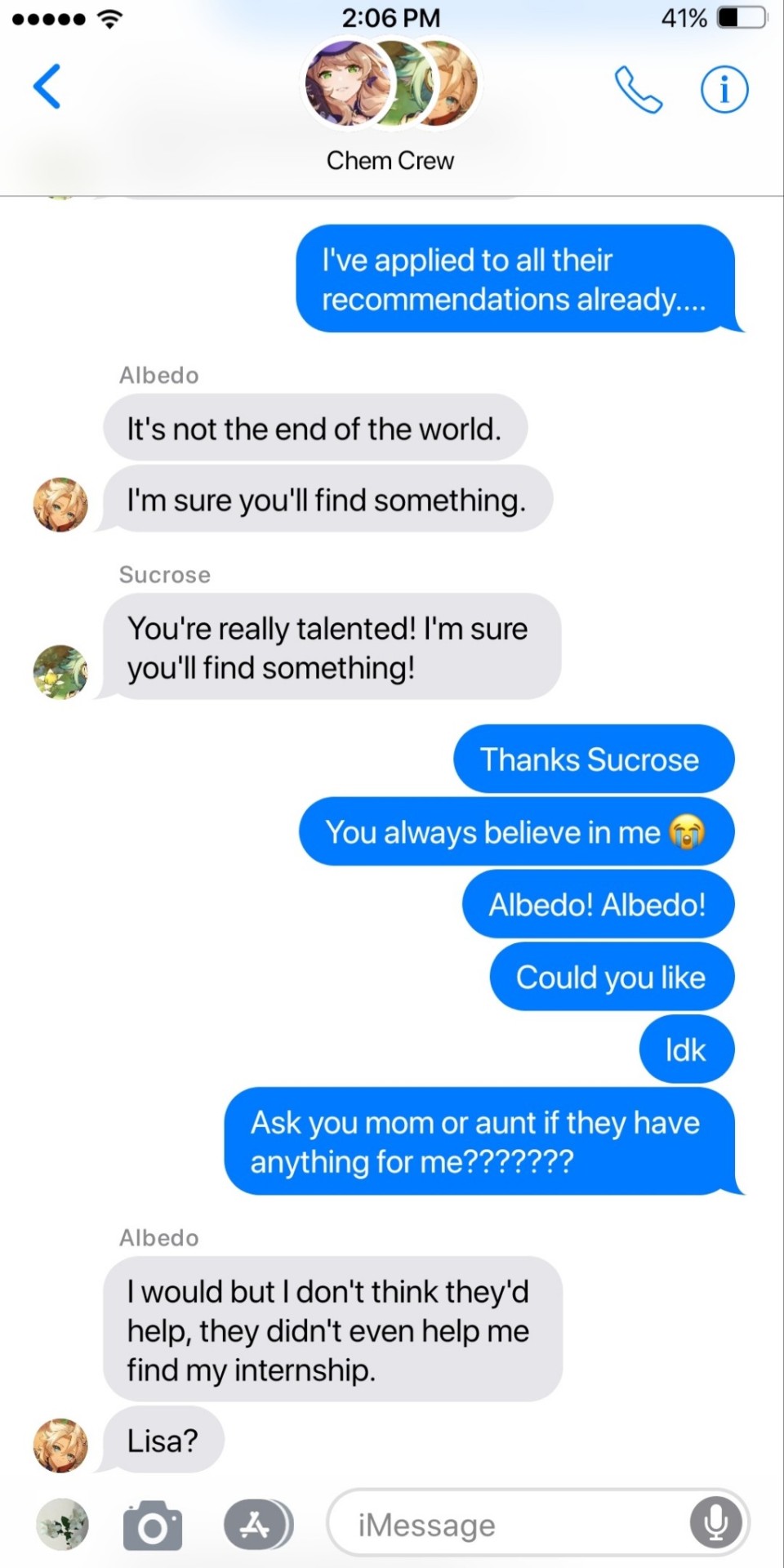The height and width of the screenshot is (1568, 784).
Task: Tap the iMessage text field
Action: pos(506,1524)
